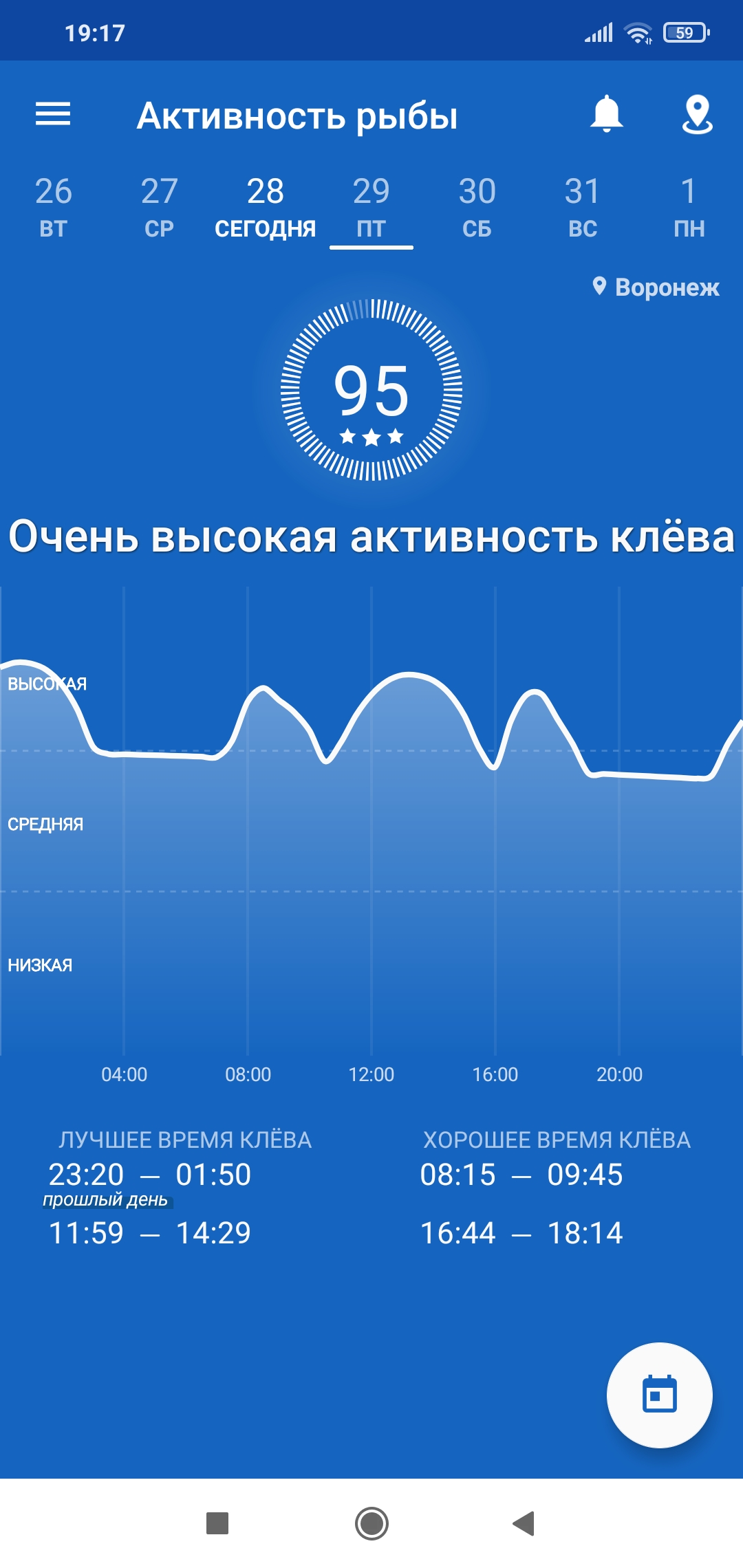
Task: Switch to 30 СБ tab
Action: tap(477, 206)
